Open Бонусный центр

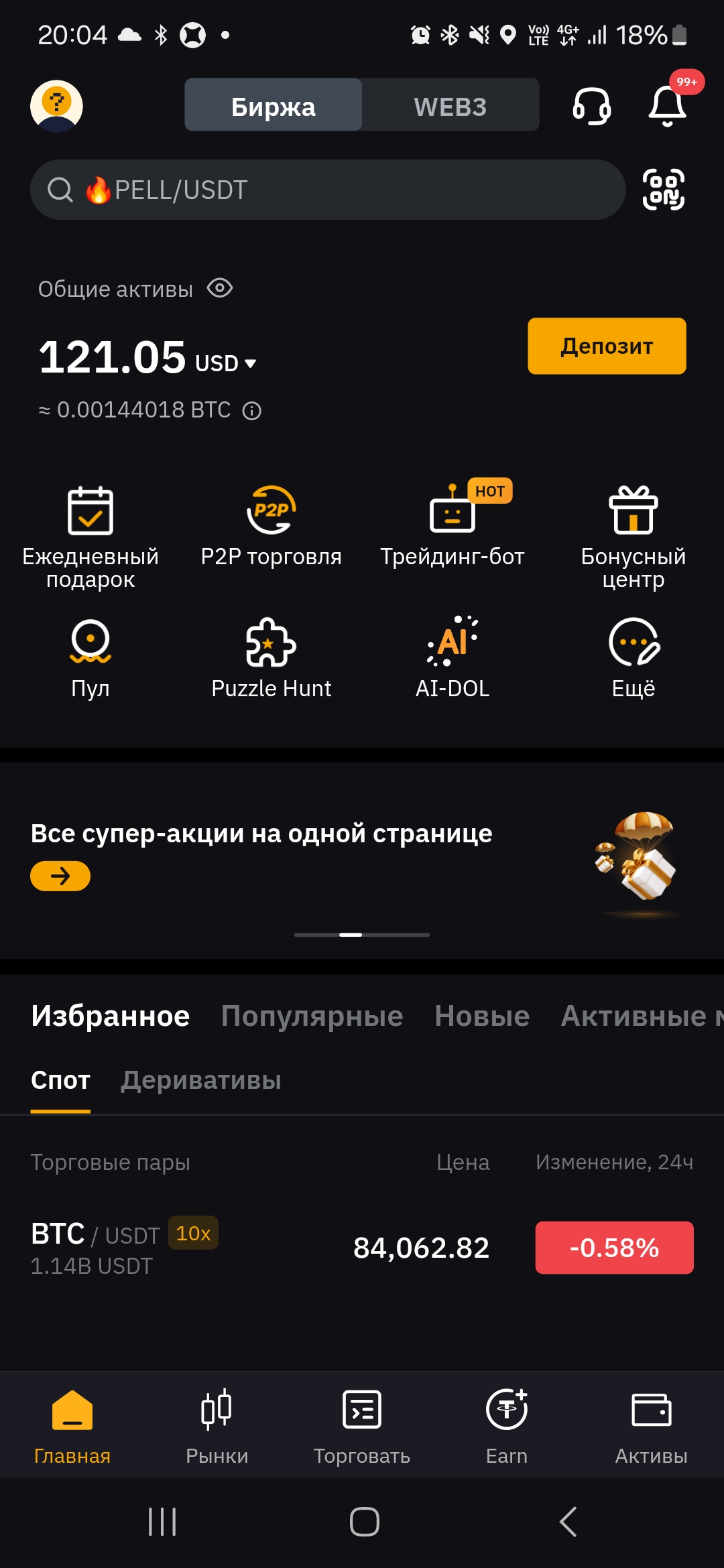click(x=633, y=537)
